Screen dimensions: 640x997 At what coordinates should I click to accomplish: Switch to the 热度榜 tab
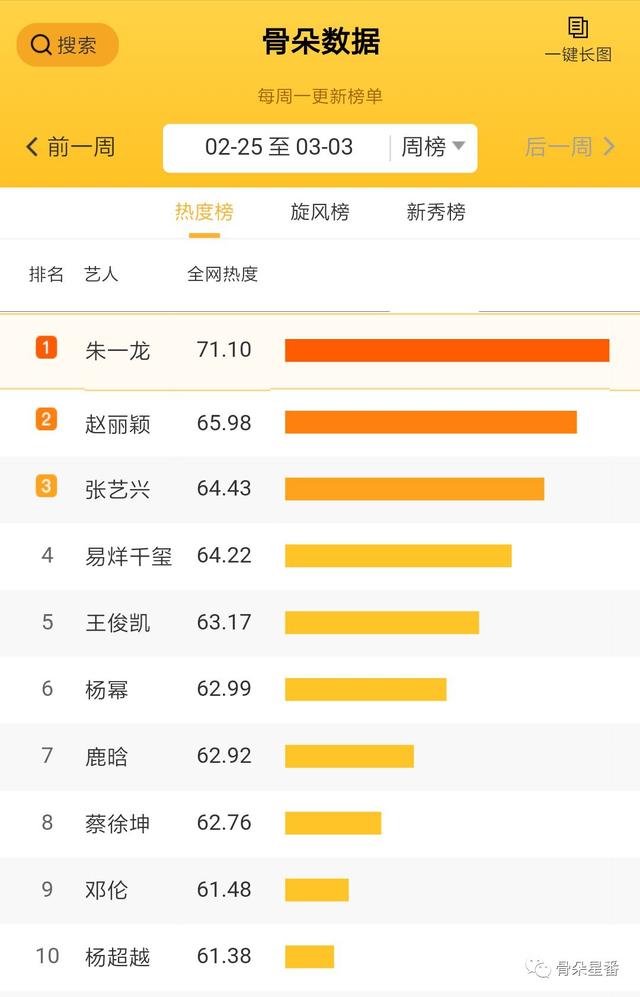(204, 212)
